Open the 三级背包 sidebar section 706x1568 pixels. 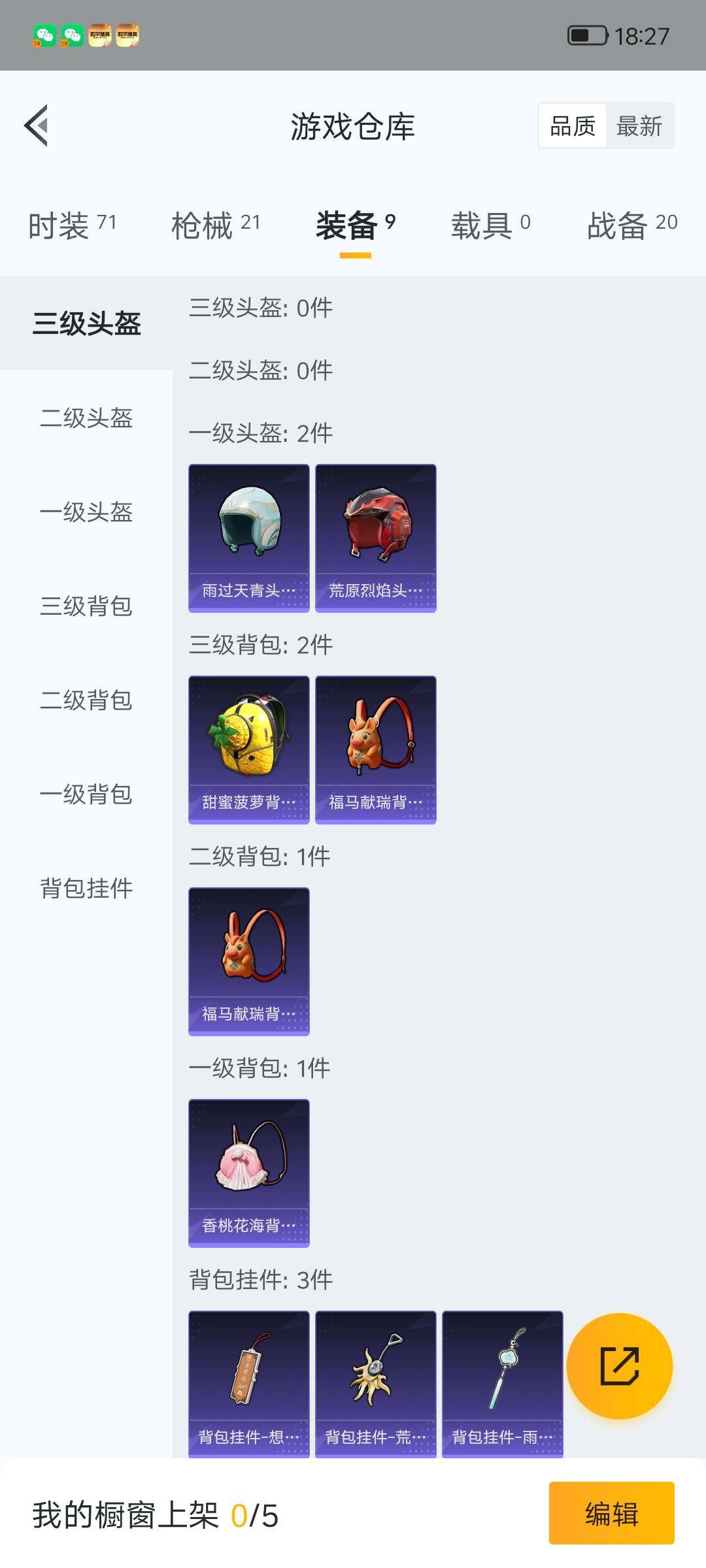tap(85, 607)
